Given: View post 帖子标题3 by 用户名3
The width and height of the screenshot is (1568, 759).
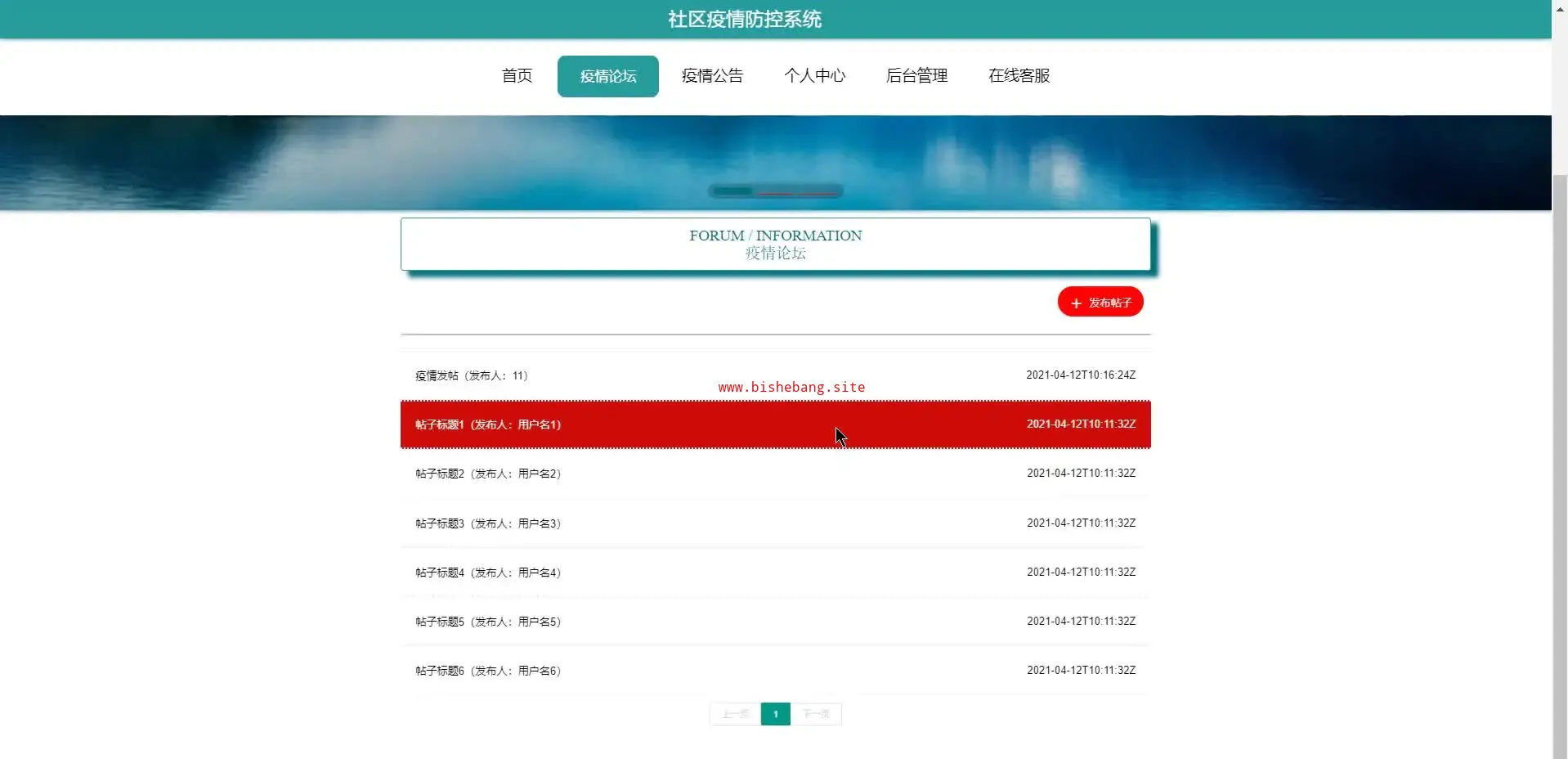Looking at the screenshot, I should (x=488, y=523).
